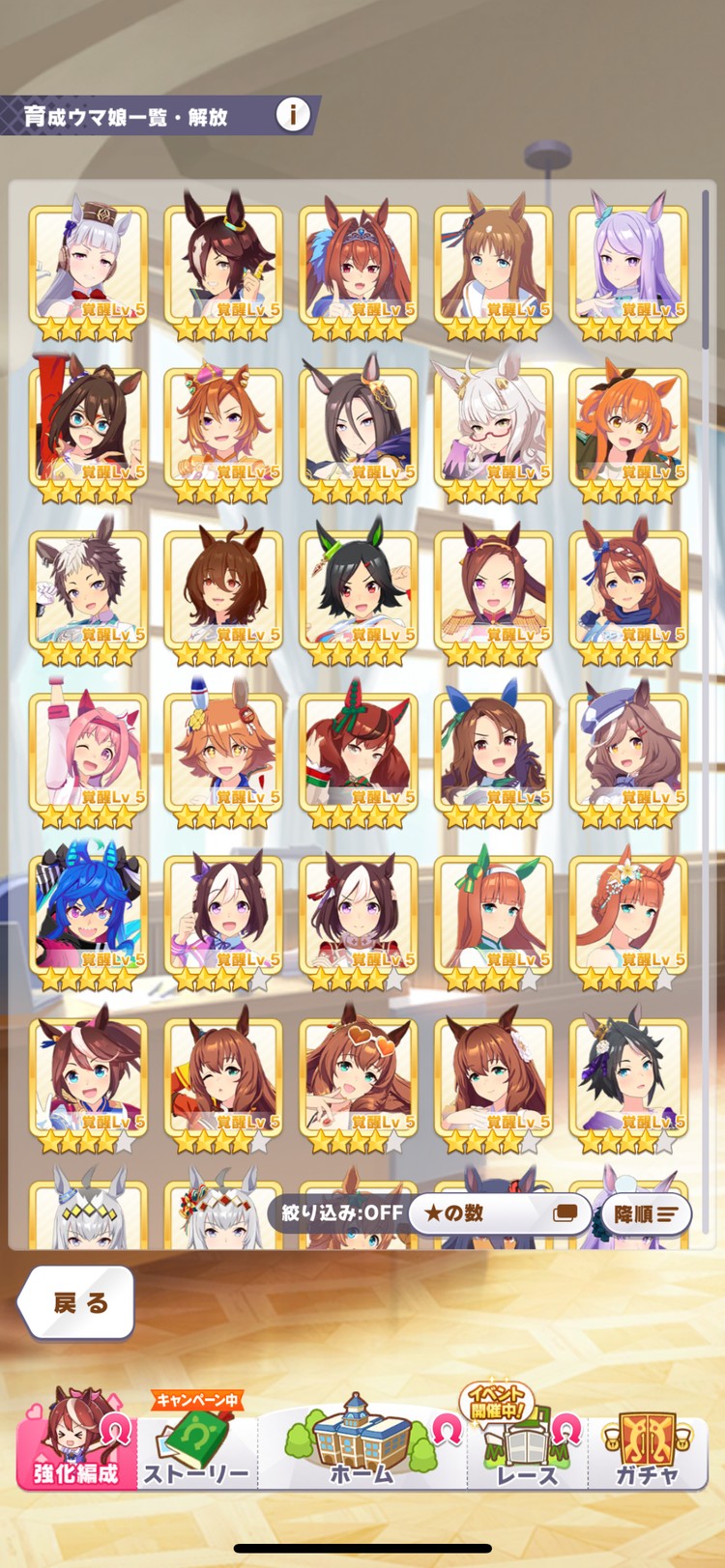
Task: View the pink-haired winking girl card
Action: (88, 752)
